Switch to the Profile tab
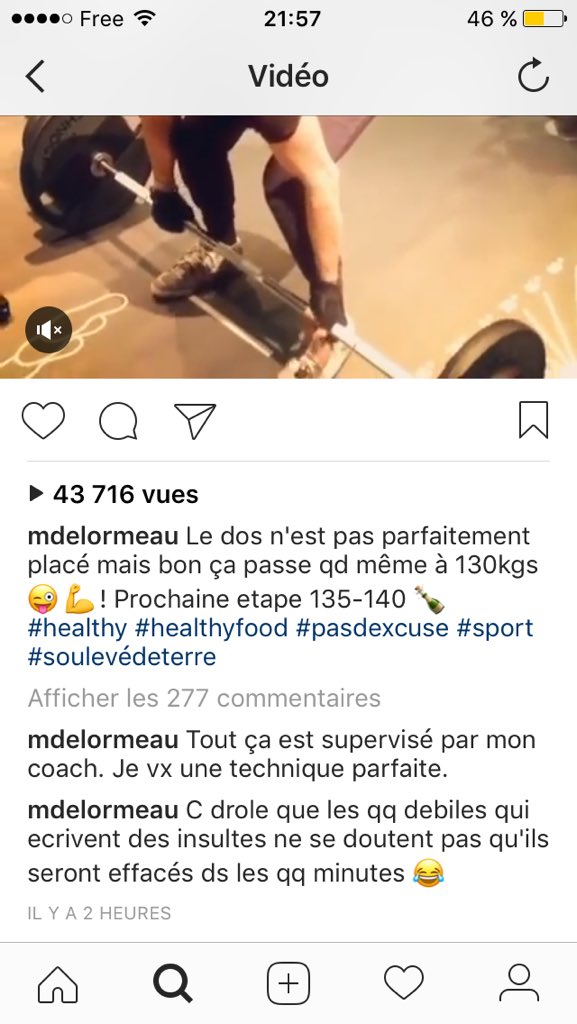Viewport: 577px width, 1024px height. (x=519, y=983)
